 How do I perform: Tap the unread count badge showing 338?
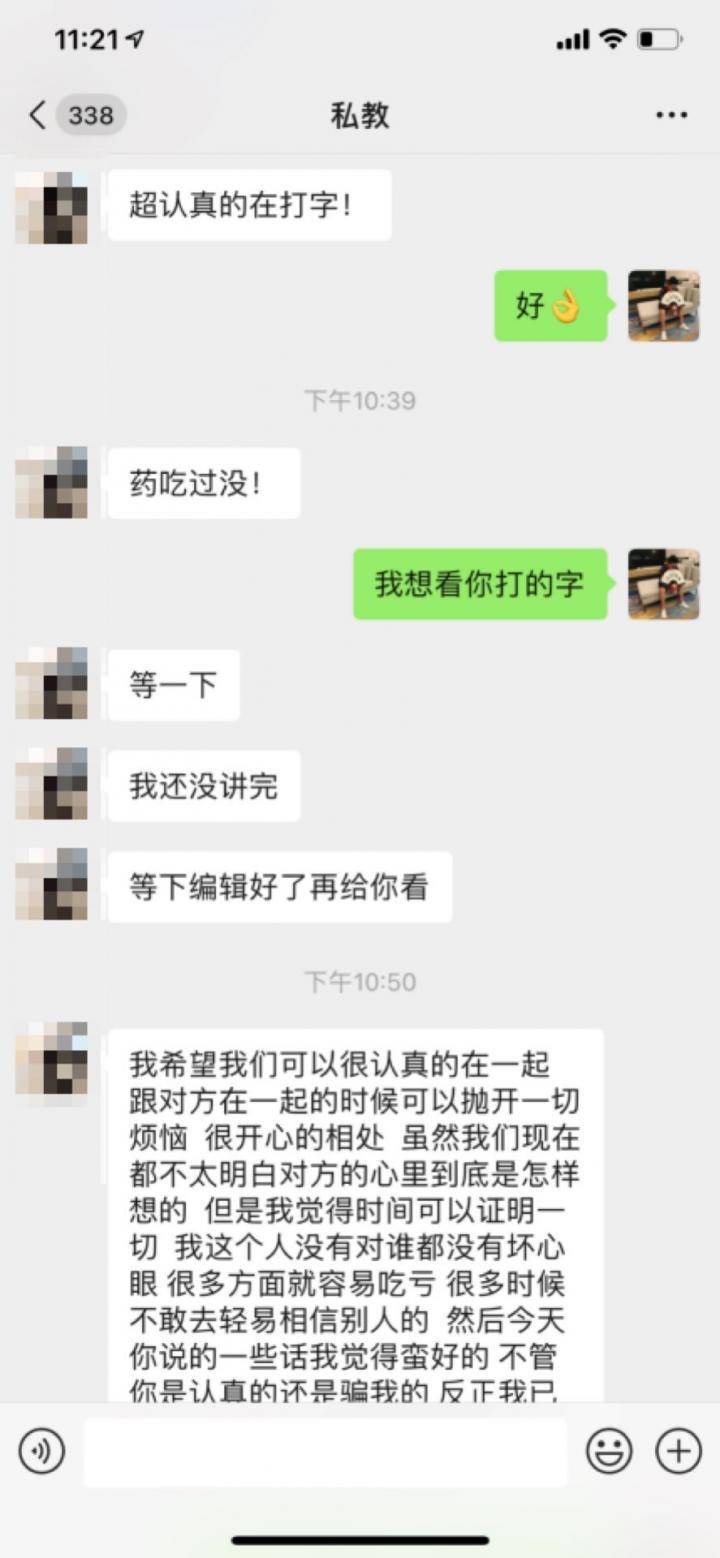(x=90, y=115)
